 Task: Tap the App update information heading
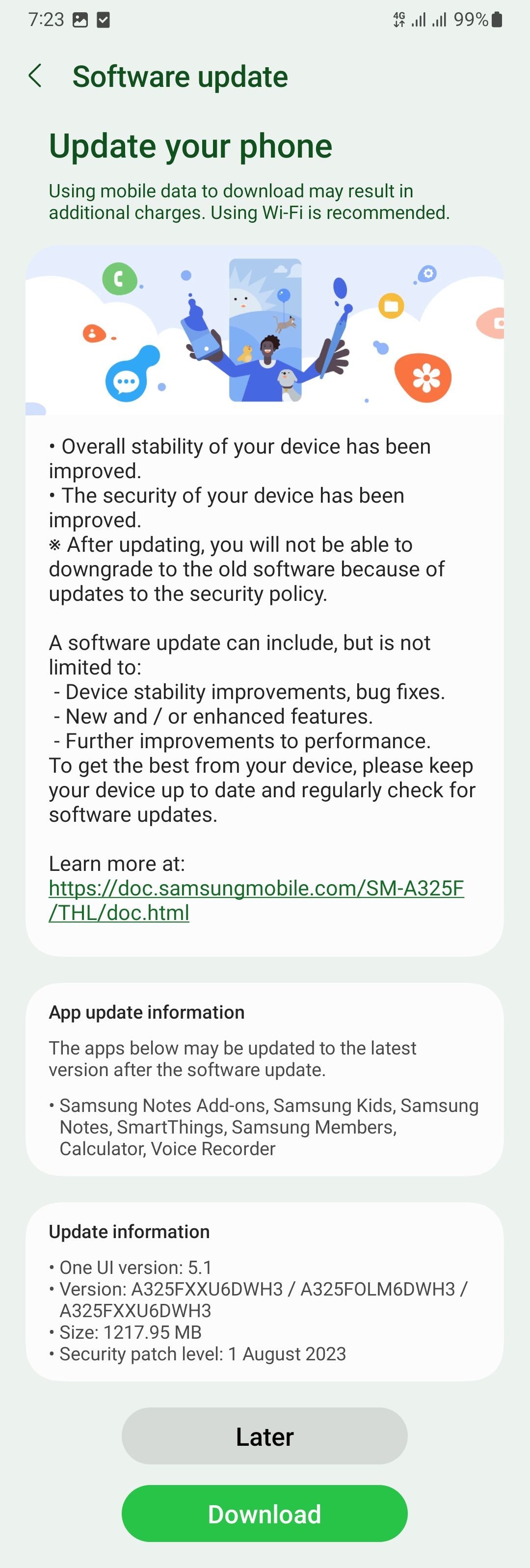(146, 1012)
